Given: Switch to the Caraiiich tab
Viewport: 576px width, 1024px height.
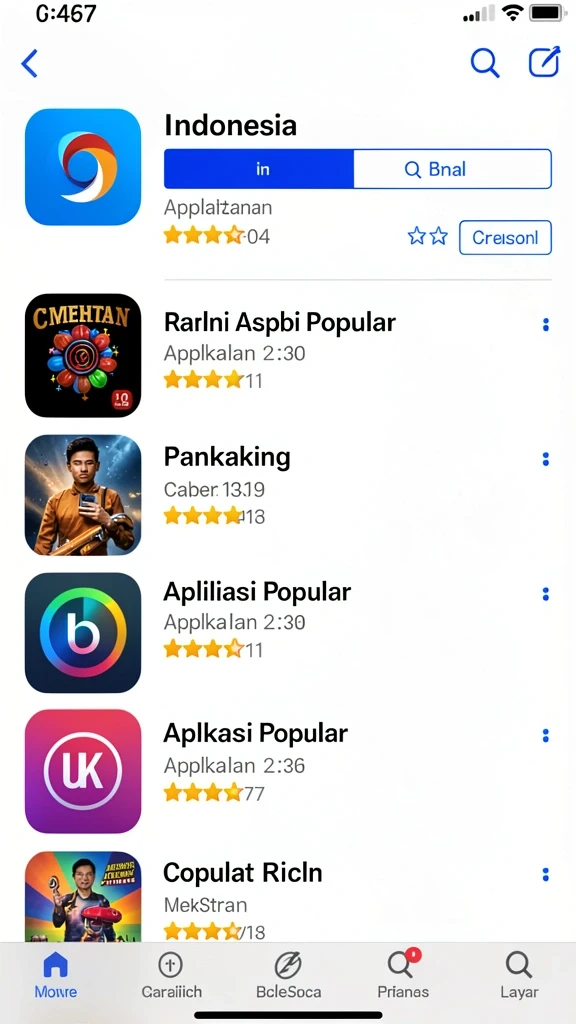Looking at the screenshot, I should pos(171,975).
